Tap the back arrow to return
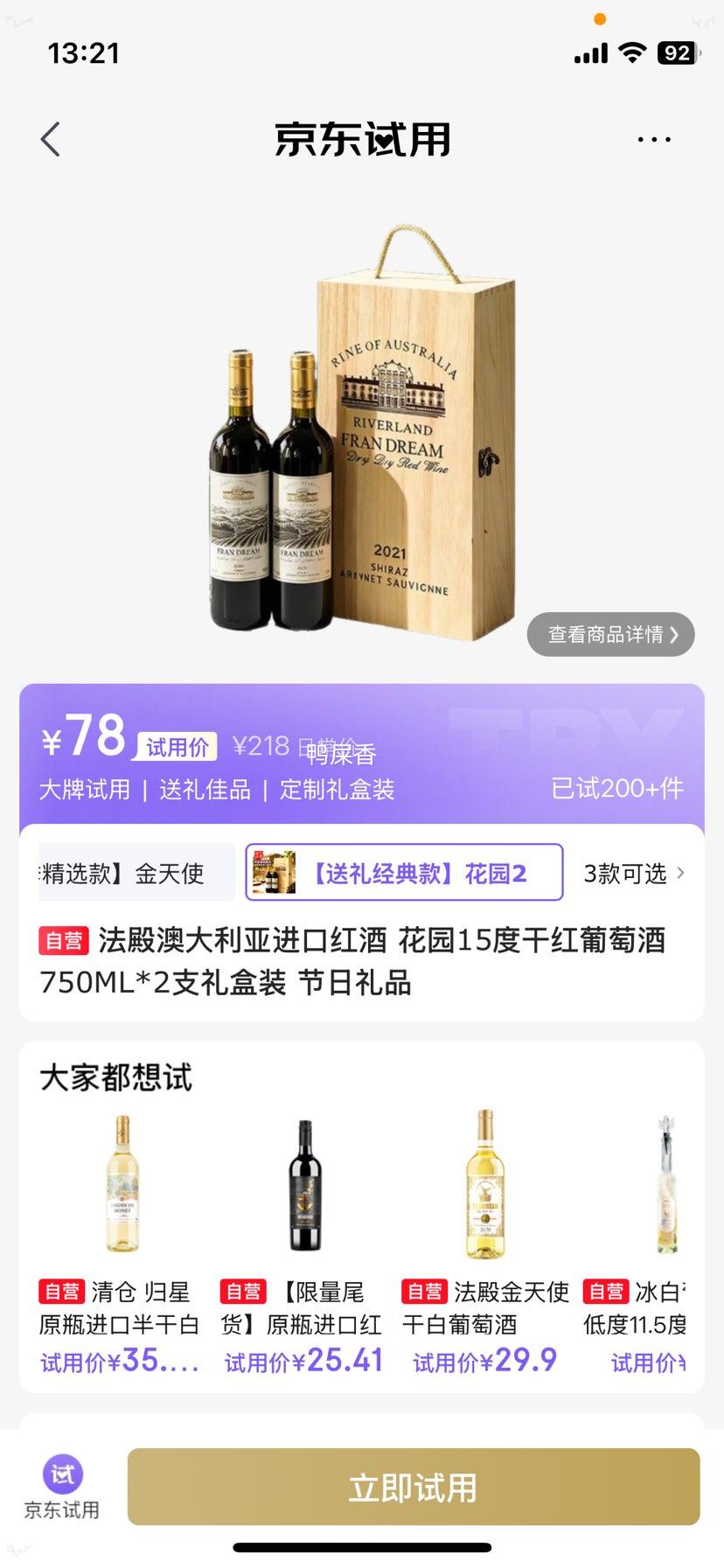The height and width of the screenshot is (1568, 724). 50,138
